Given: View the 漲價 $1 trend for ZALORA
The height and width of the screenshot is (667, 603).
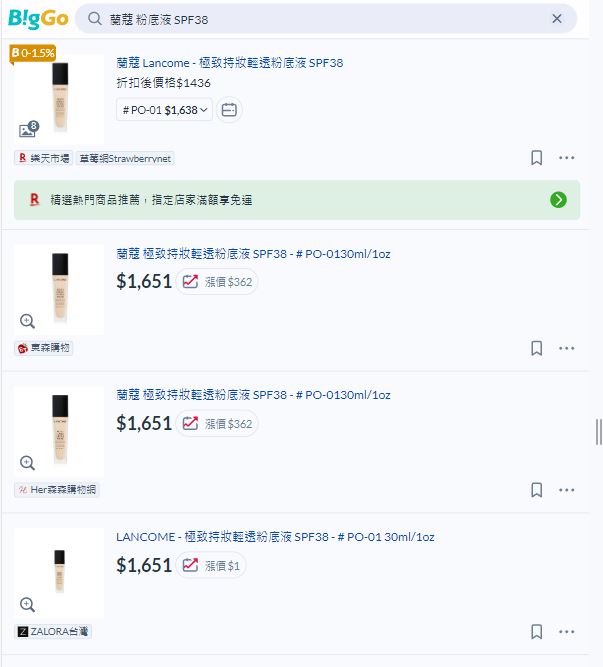Looking at the screenshot, I should [x=212, y=566].
